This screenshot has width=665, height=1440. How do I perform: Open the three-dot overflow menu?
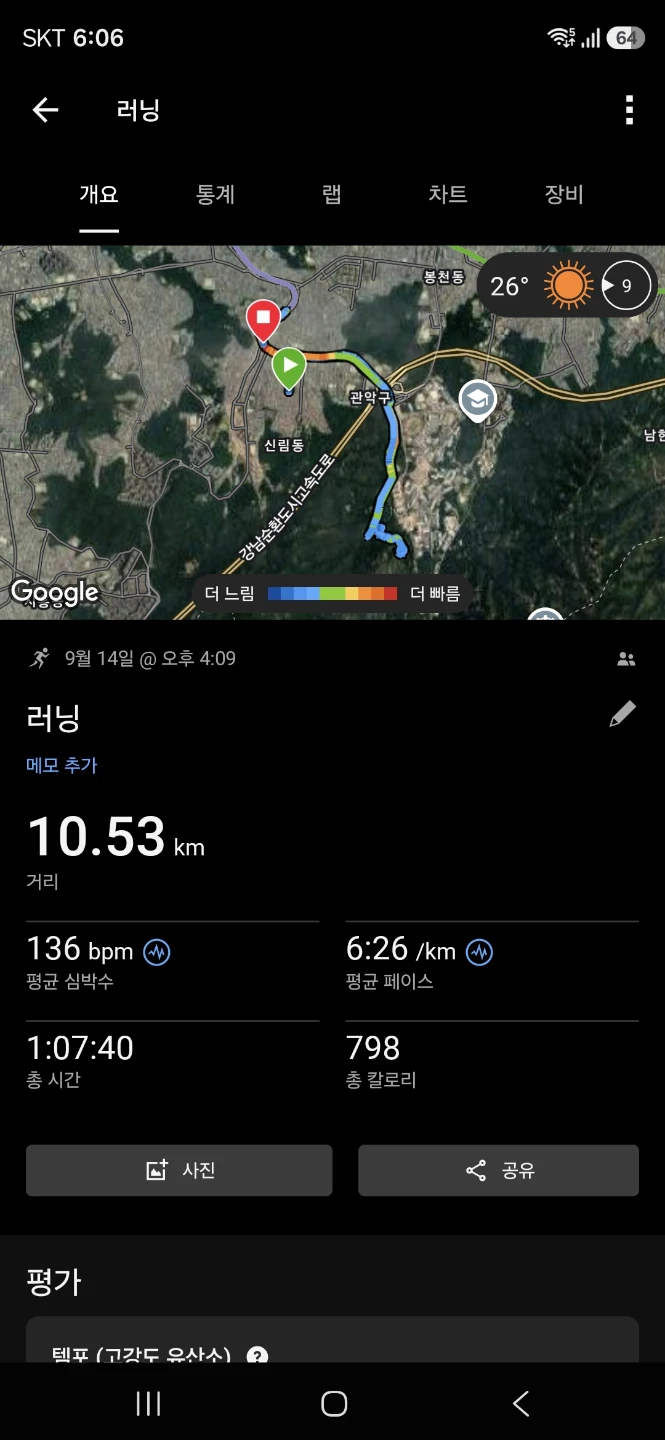[x=629, y=110]
